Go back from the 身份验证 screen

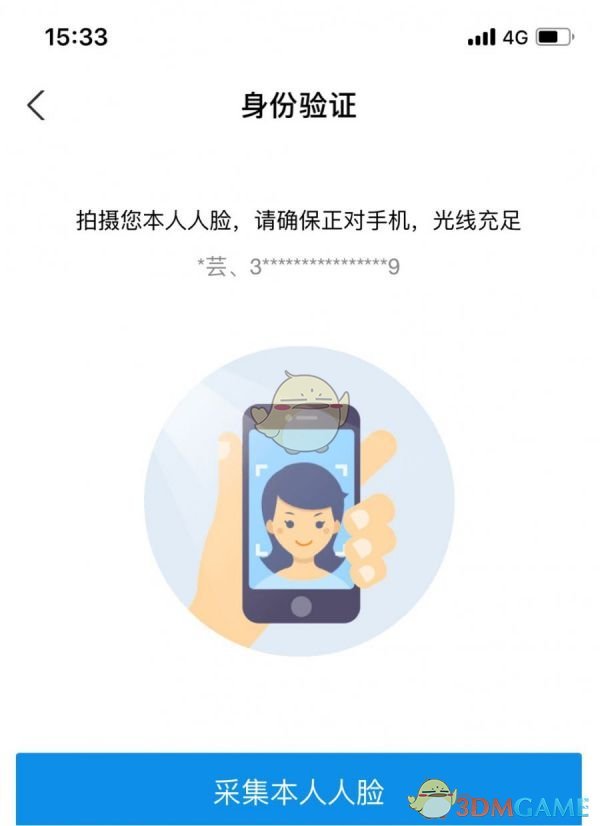36,105
